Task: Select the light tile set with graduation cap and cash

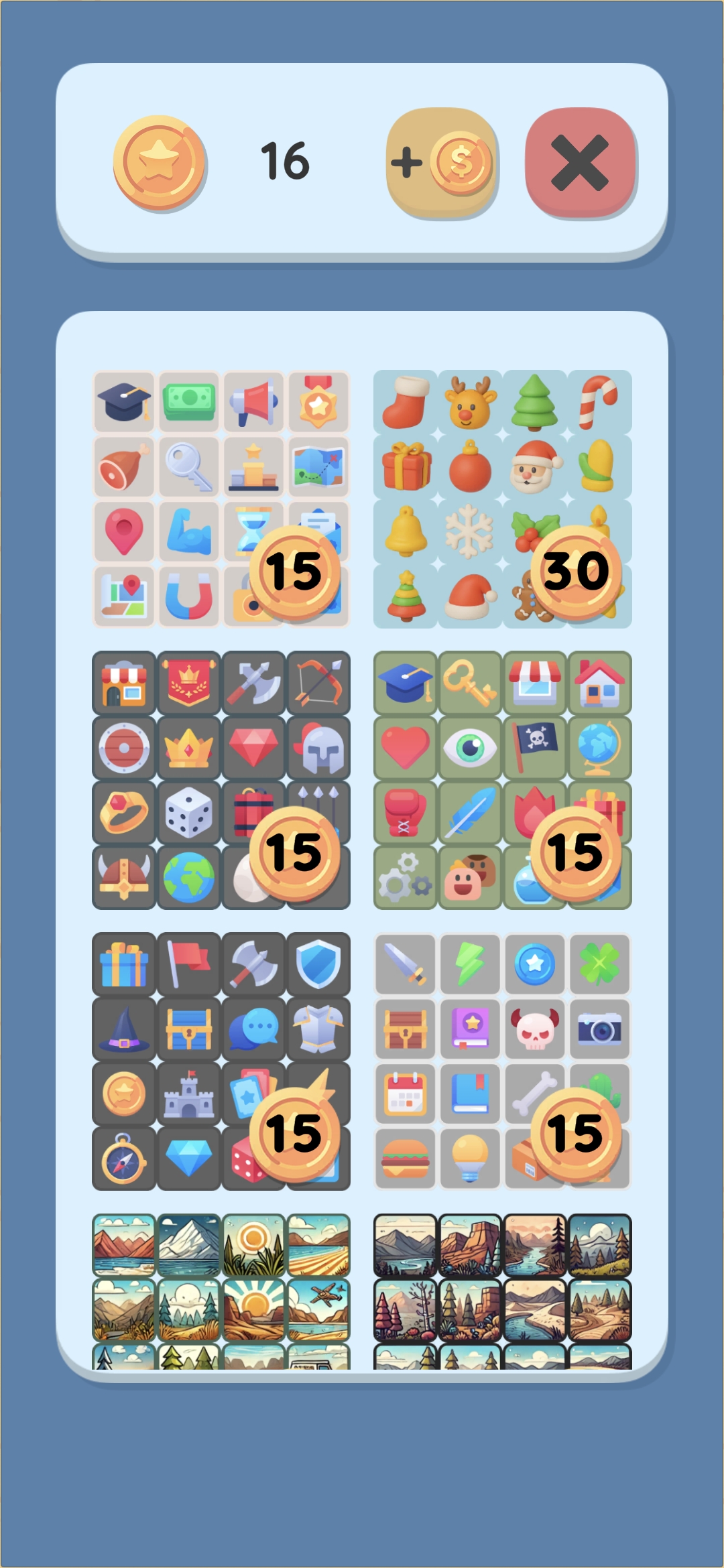Action: (x=221, y=499)
